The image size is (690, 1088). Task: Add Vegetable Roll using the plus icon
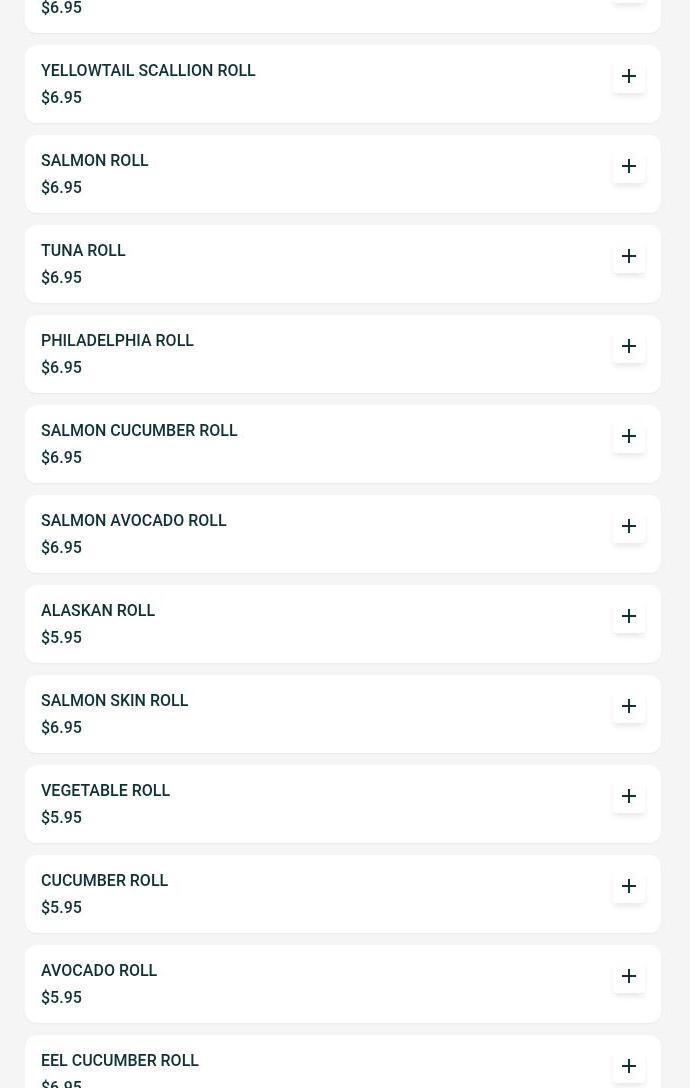629,796
